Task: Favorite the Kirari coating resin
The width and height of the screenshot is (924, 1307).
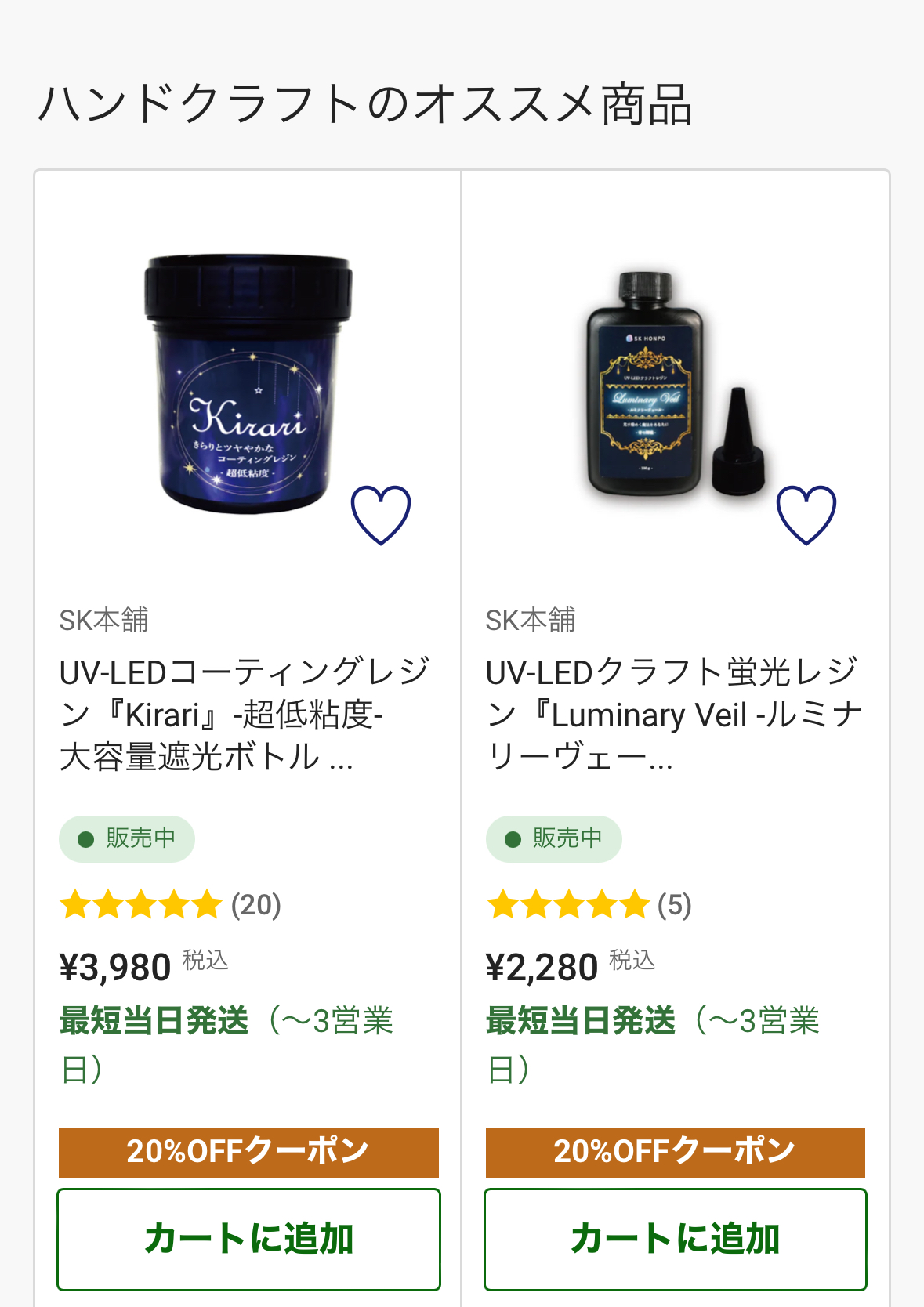Action: click(x=381, y=515)
